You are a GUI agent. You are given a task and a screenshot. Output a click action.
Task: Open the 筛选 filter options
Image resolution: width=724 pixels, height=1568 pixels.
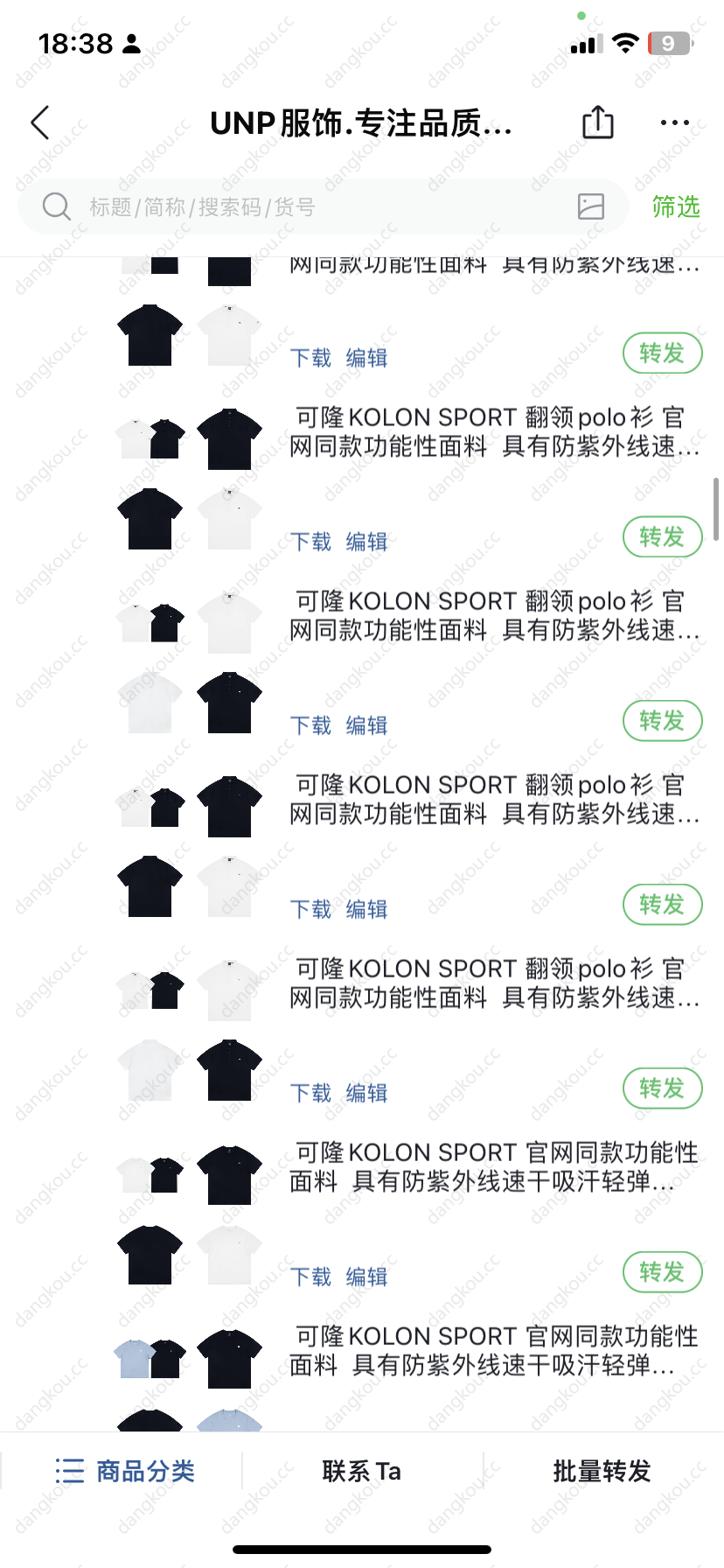(x=676, y=207)
